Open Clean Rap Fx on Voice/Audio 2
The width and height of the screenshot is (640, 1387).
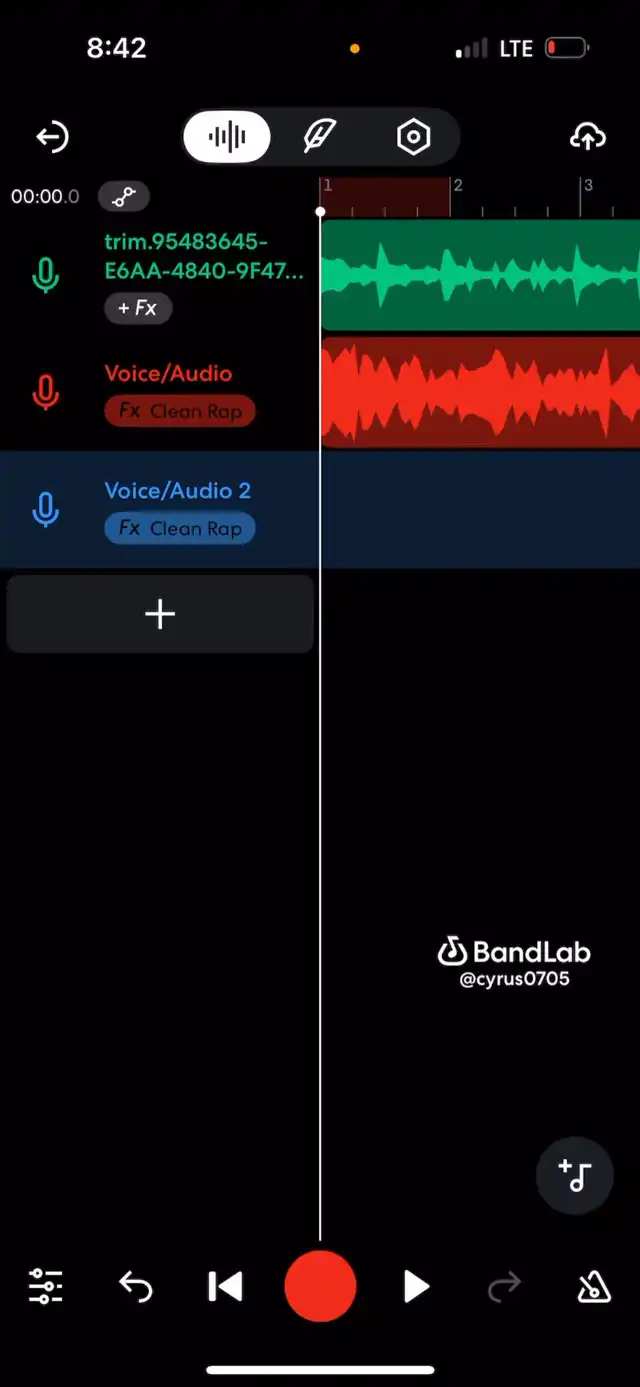(180, 528)
